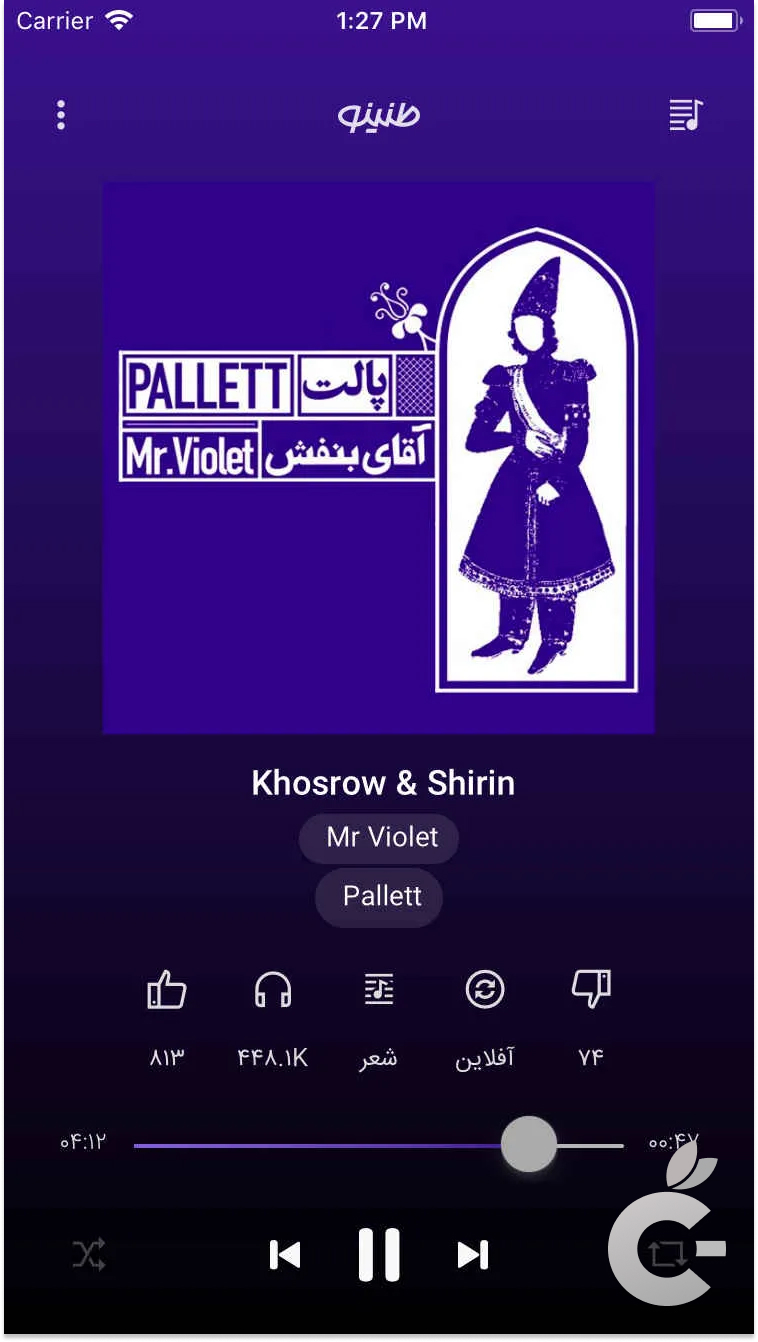Viewport: 758px width, 1342px height.
Task: Open the playlist queue icon top right
Action: tap(686, 116)
